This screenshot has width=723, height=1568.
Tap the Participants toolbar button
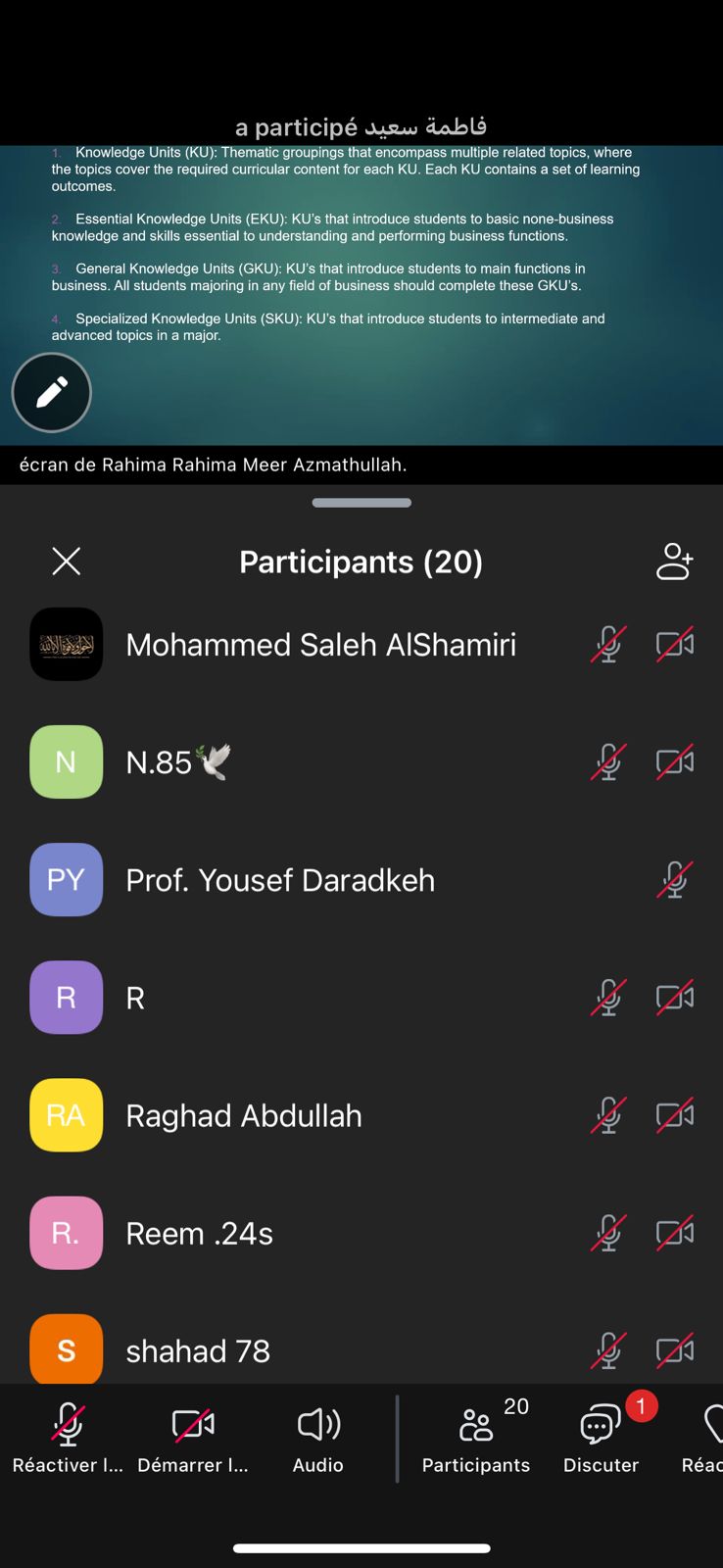pyautogui.click(x=476, y=1438)
